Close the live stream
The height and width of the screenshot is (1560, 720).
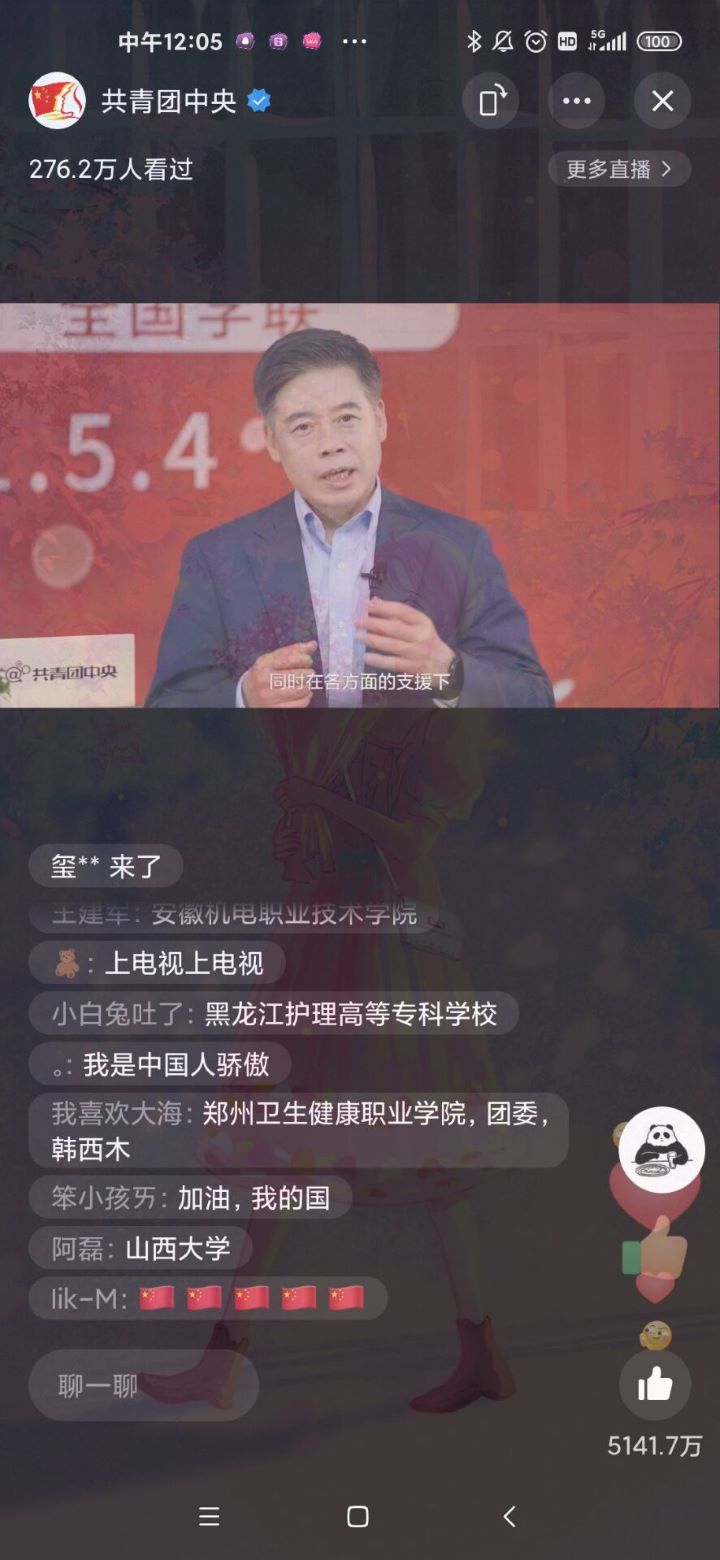[x=662, y=101]
